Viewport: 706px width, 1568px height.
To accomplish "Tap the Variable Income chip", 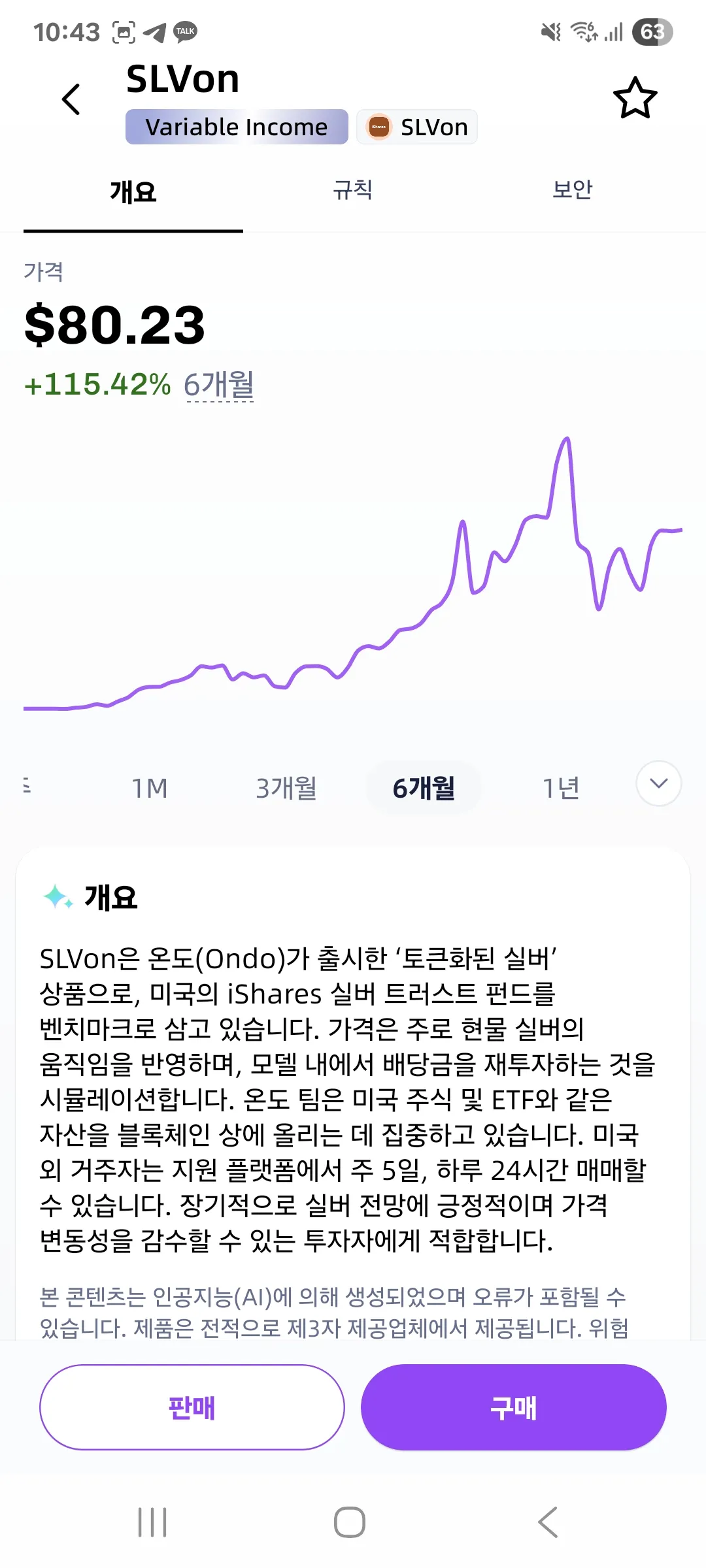I will (237, 127).
